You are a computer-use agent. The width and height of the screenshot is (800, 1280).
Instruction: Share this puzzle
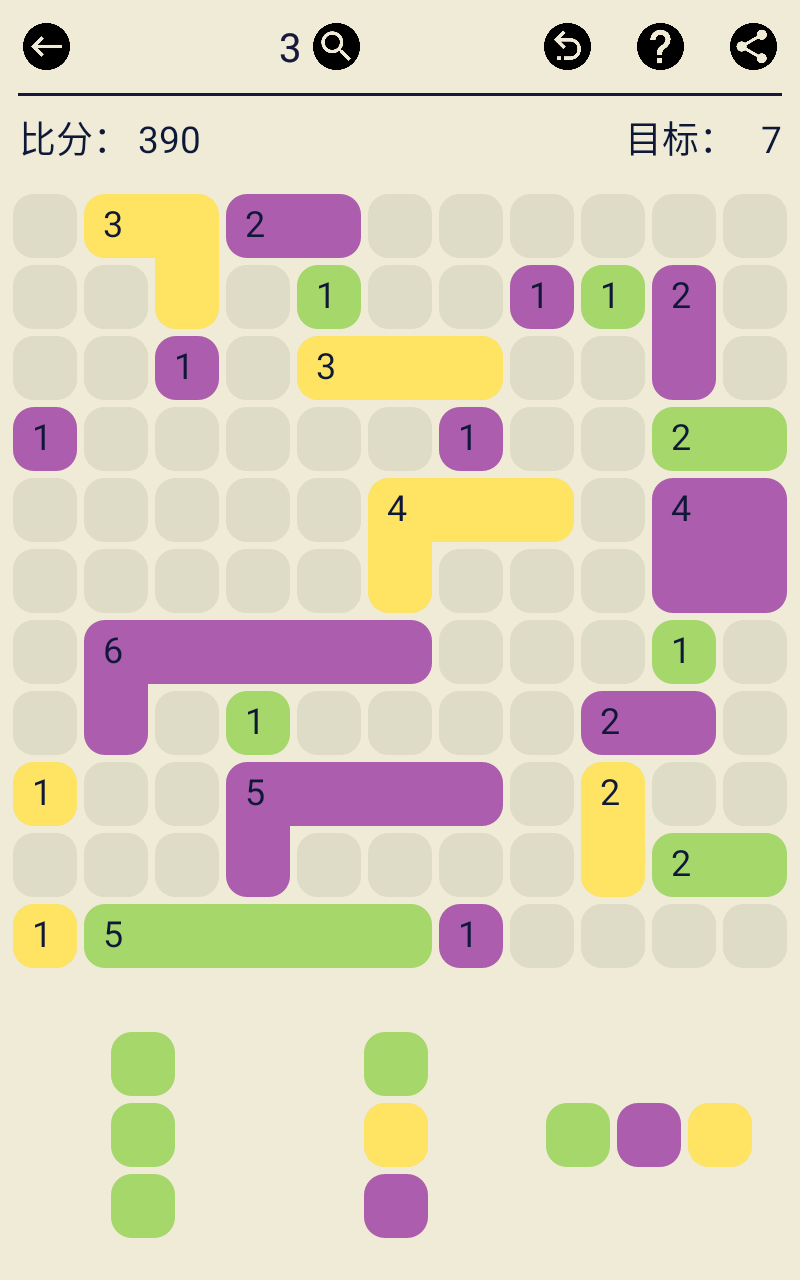click(x=753, y=47)
